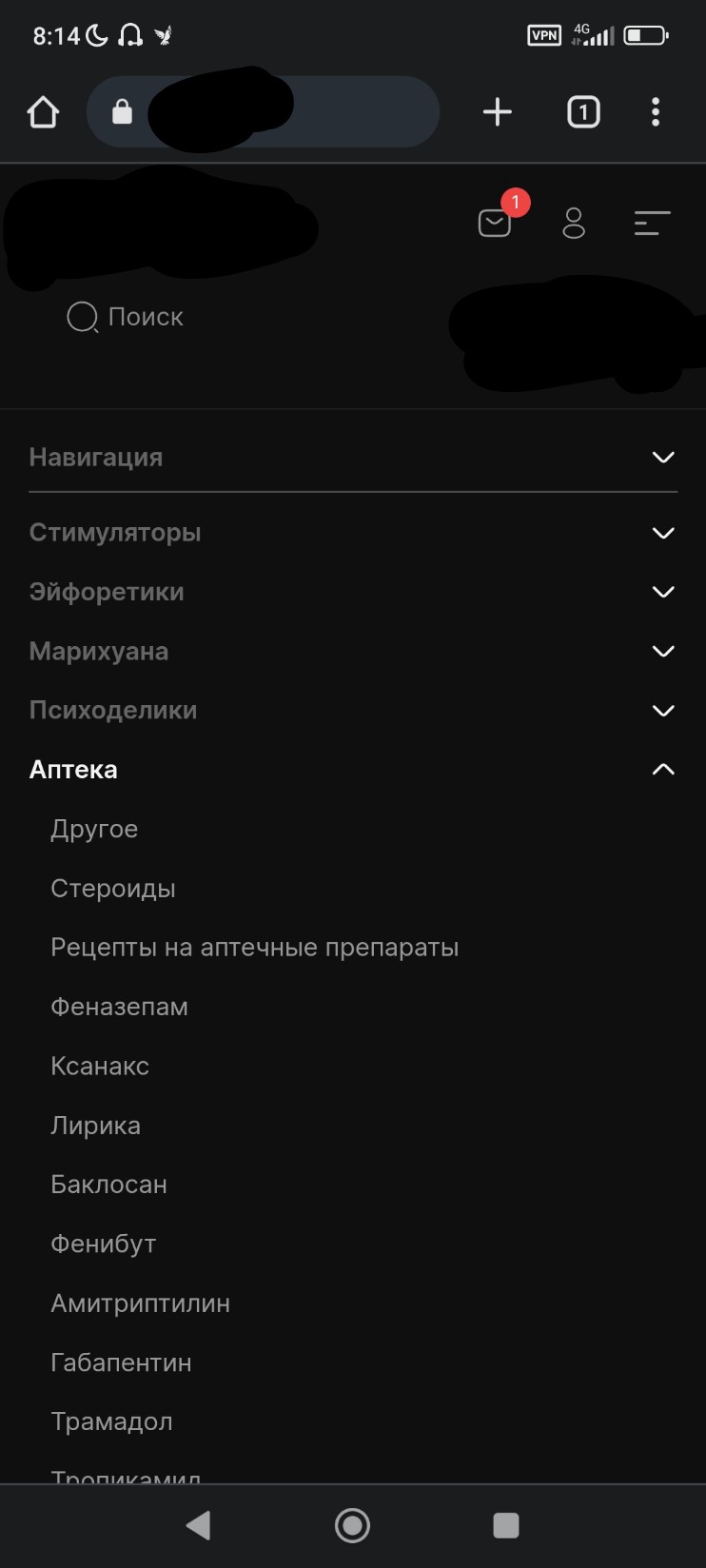Tap the browser address bar
The width and height of the screenshot is (706, 1568).
click(x=263, y=112)
